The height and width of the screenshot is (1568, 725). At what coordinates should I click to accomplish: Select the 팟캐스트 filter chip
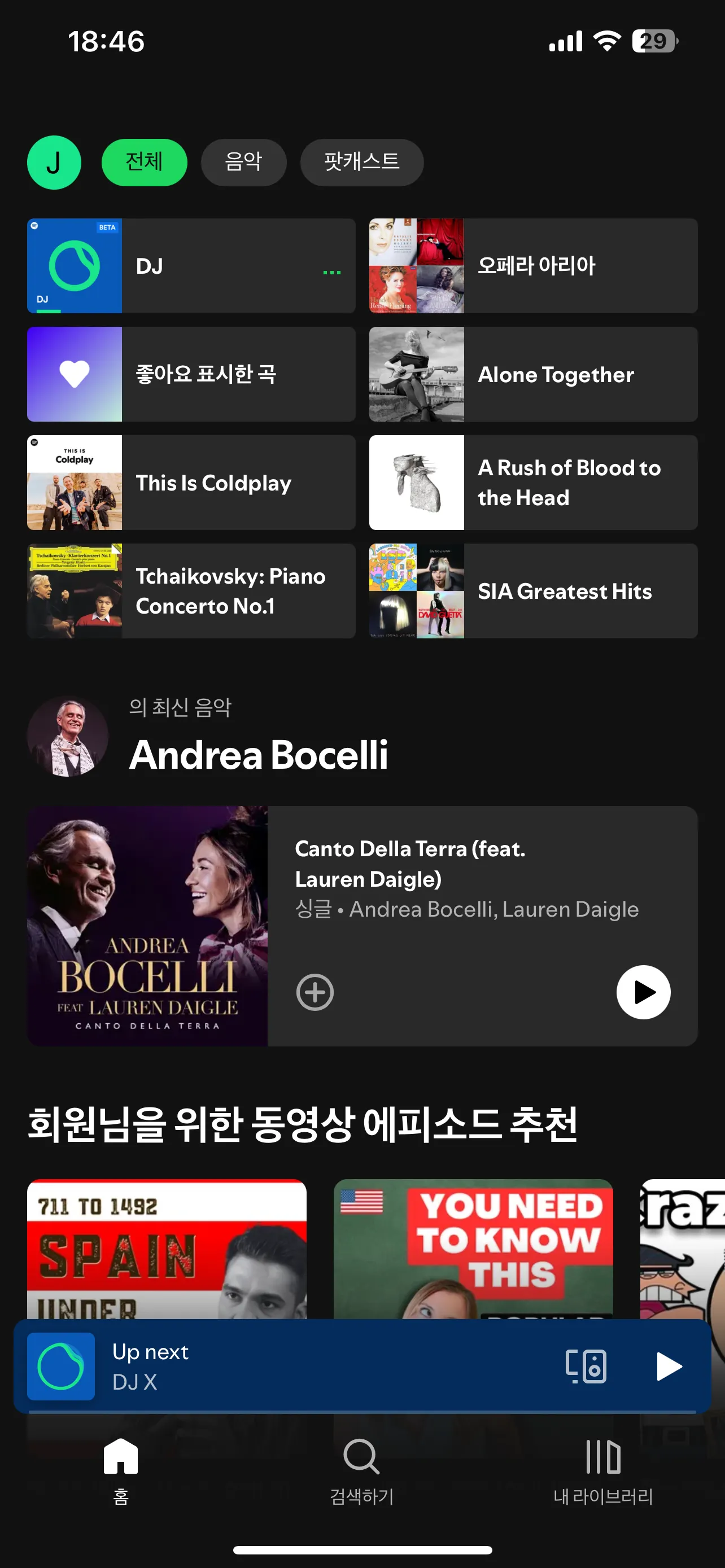pyautogui.click(x=361, y=163)
